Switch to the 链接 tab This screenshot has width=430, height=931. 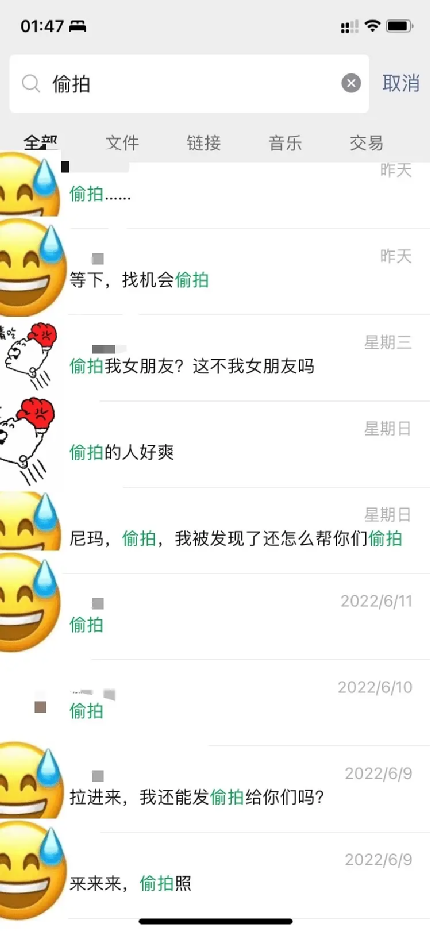click(x=204, y=143)
